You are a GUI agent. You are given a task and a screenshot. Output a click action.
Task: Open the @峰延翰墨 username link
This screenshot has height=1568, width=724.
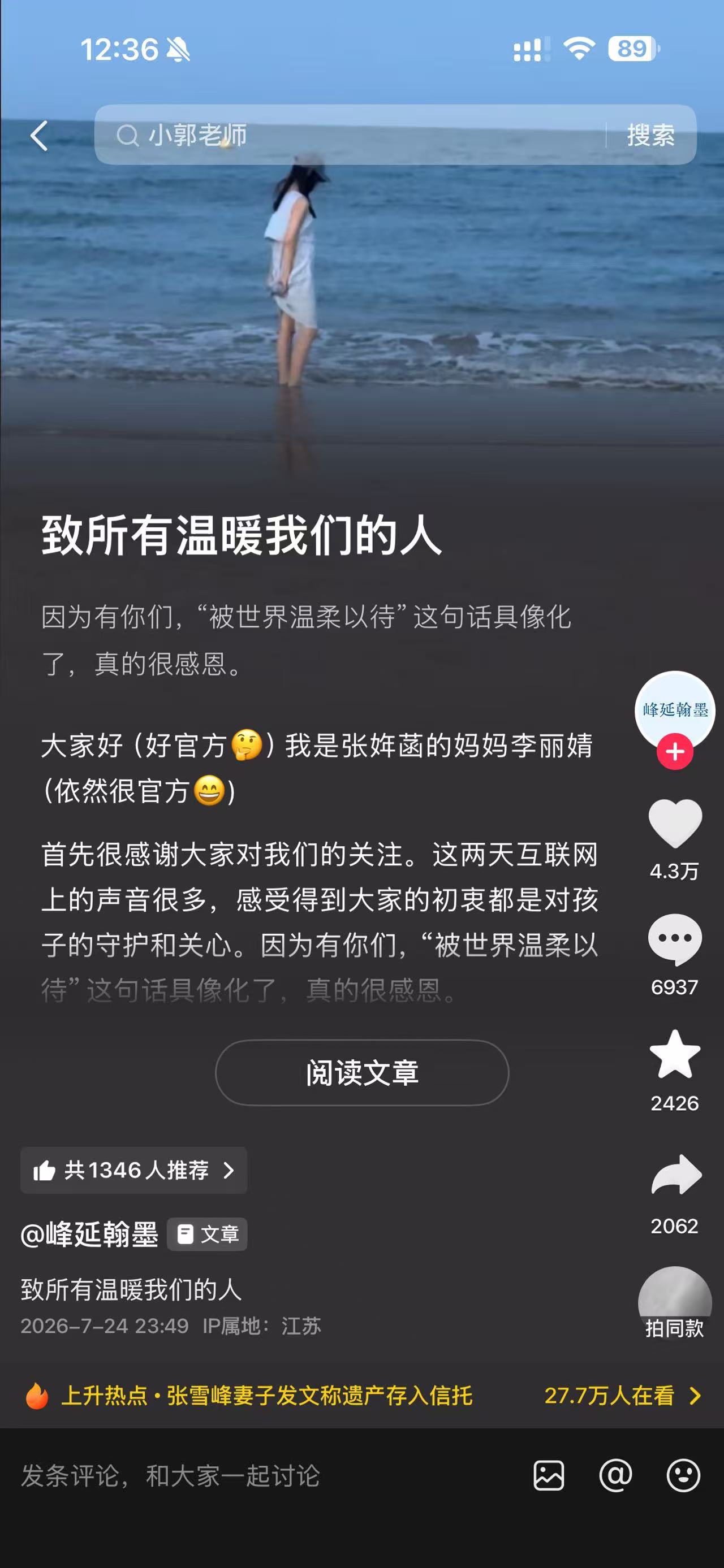pos(89,1235)
